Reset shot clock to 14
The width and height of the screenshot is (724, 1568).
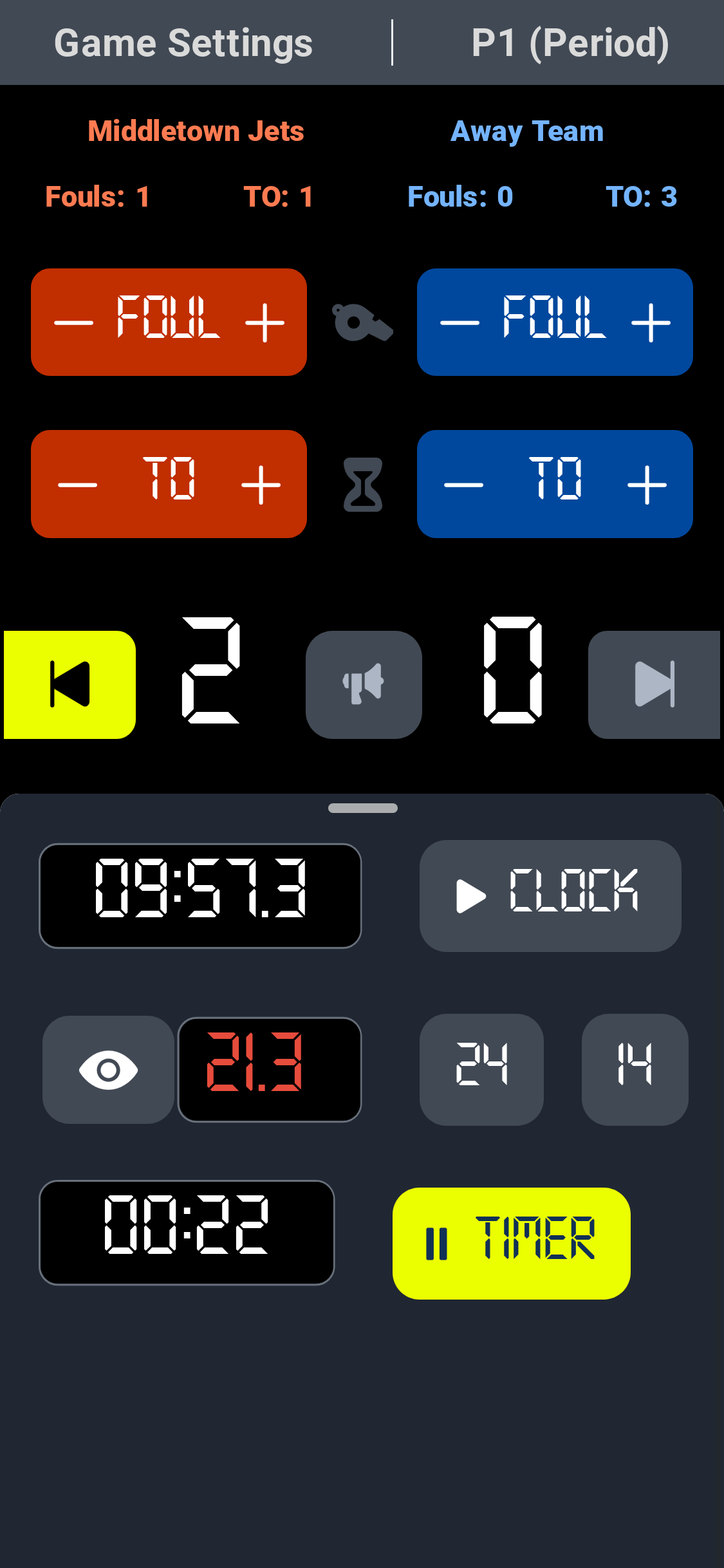point(635,1069)
